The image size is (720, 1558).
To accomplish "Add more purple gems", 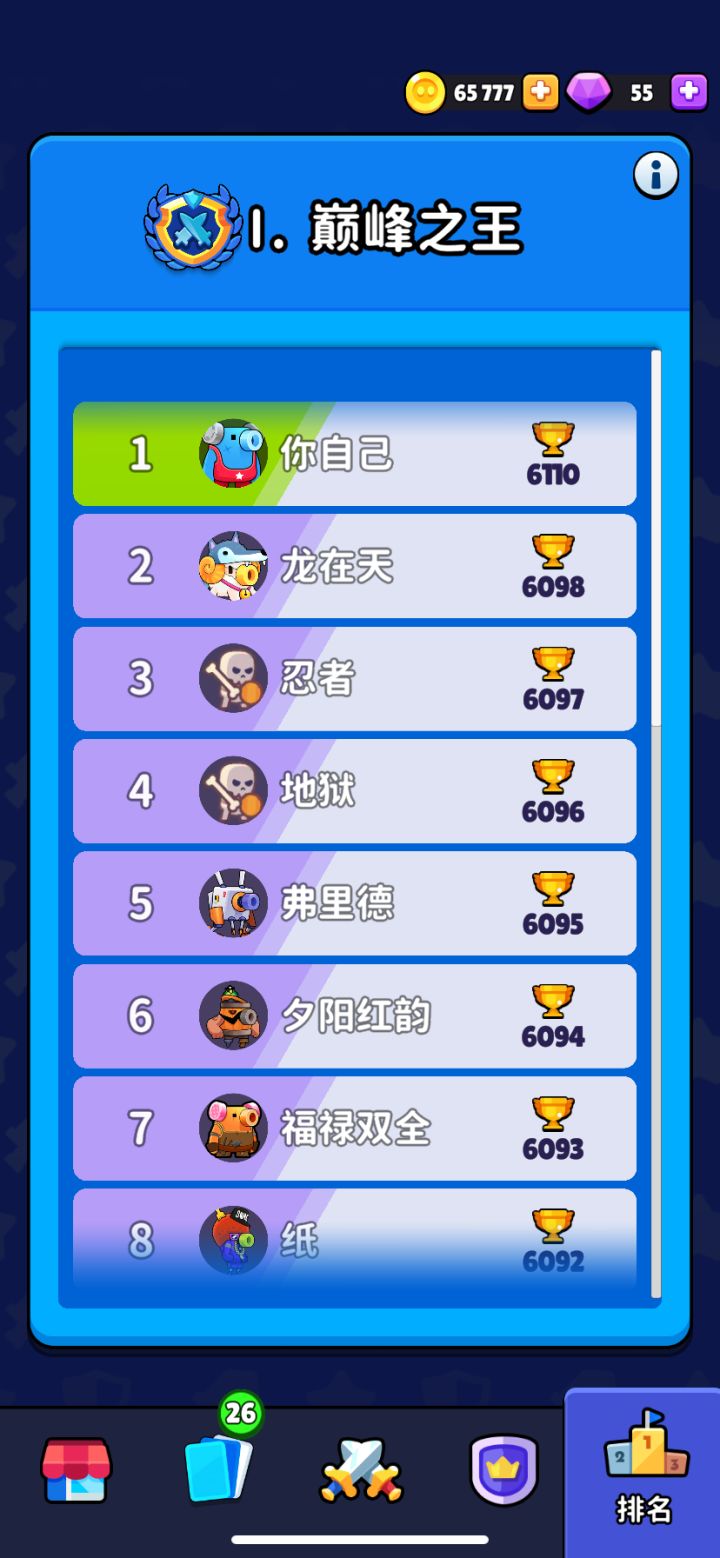I will [688, 93].
